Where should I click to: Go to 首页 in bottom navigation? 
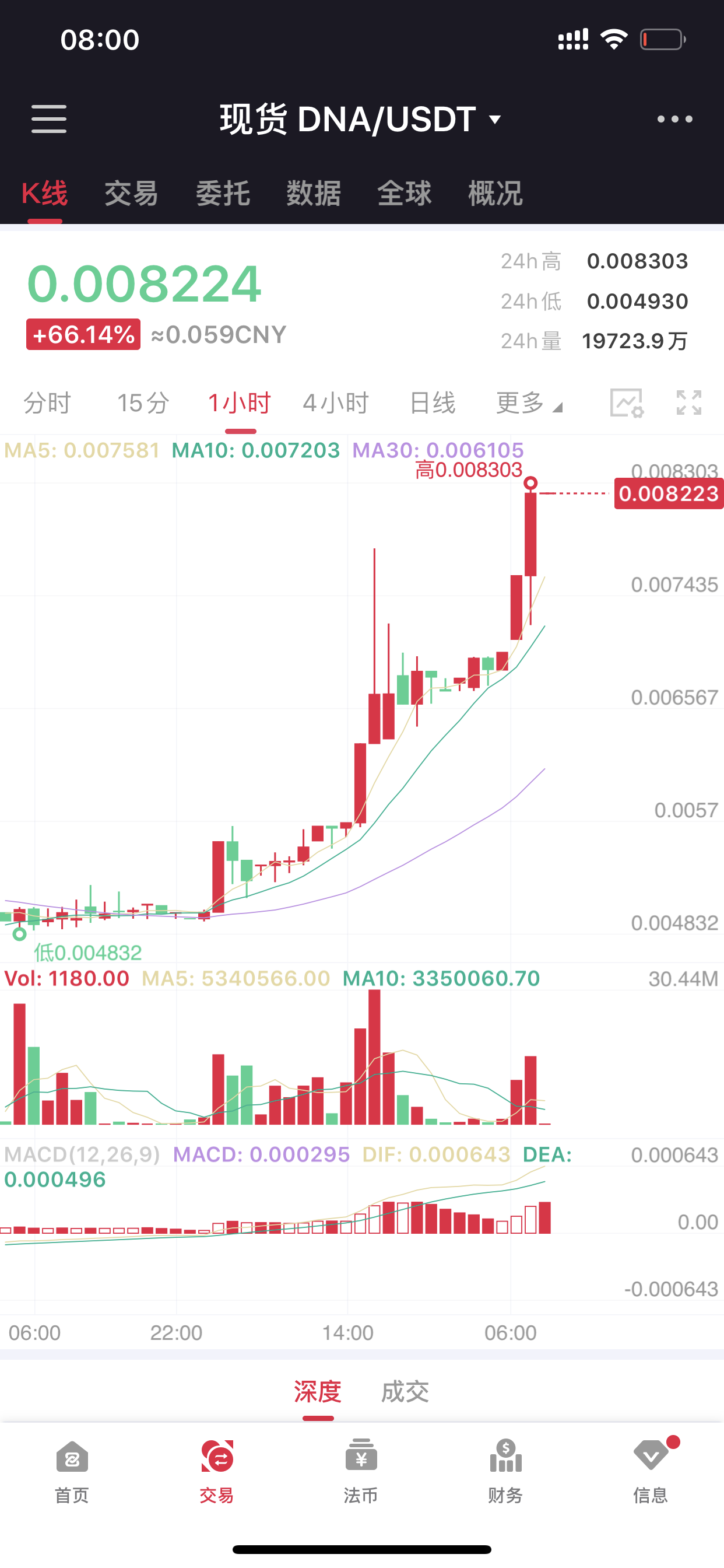pos(72,1471)
